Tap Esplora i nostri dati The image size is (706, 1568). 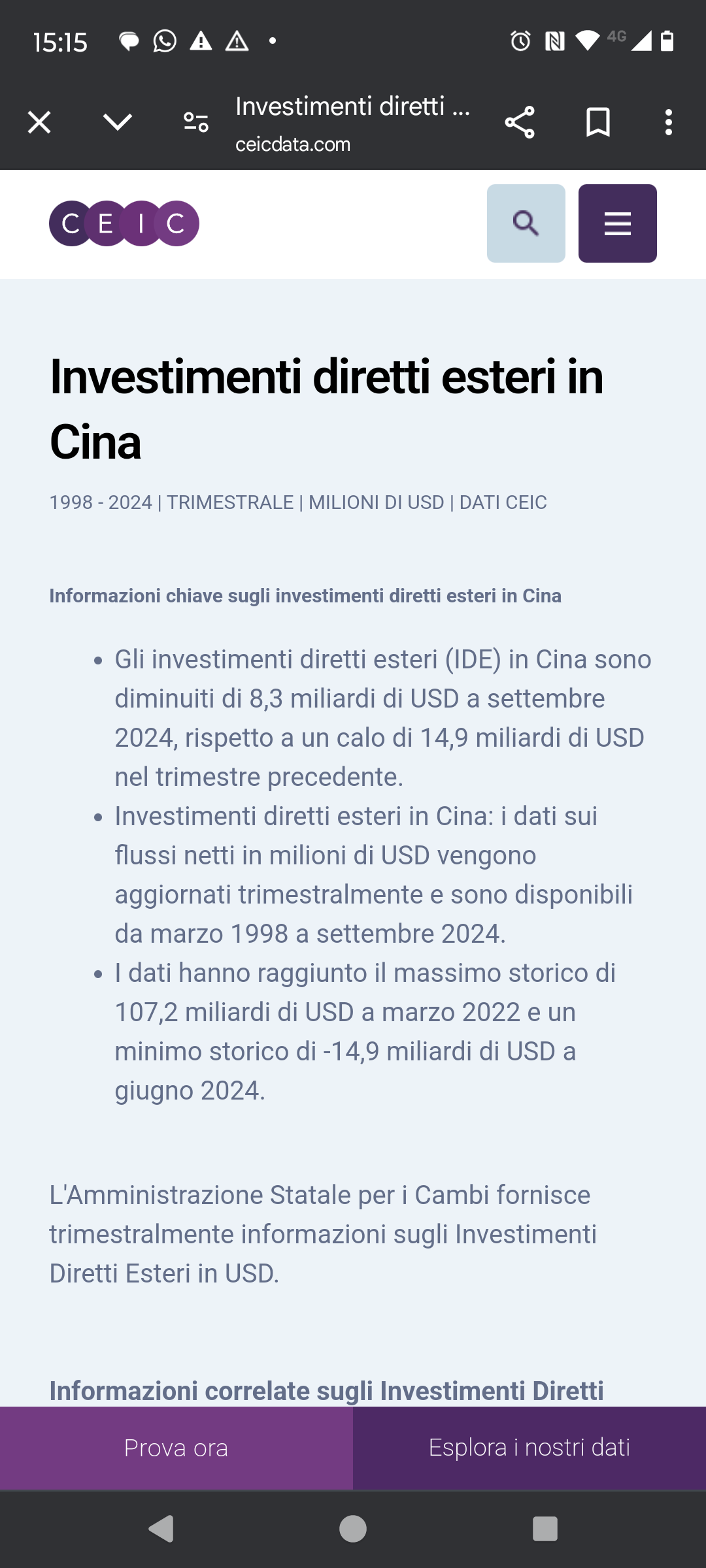(x=529, y=1448)
